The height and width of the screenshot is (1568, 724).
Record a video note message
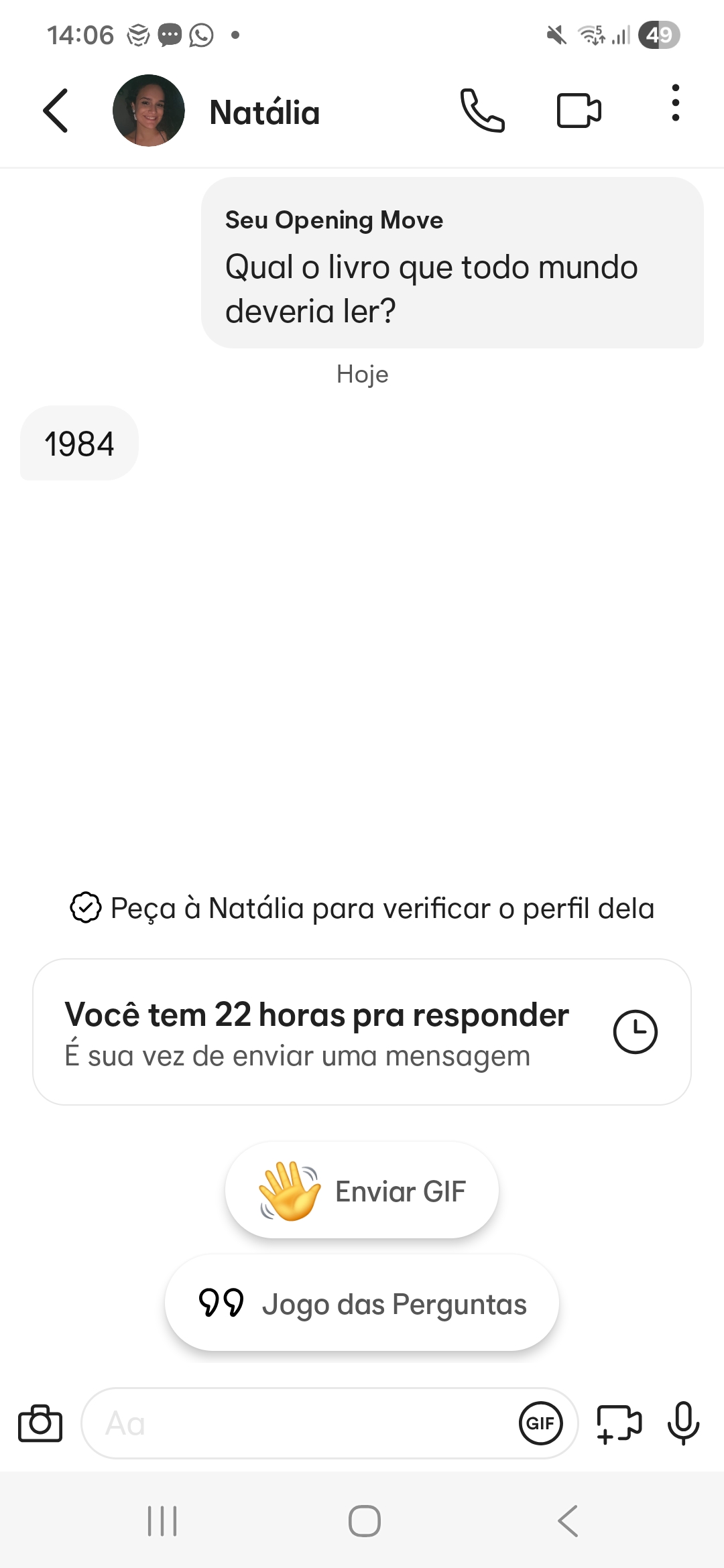click(x=619, y=1423)
